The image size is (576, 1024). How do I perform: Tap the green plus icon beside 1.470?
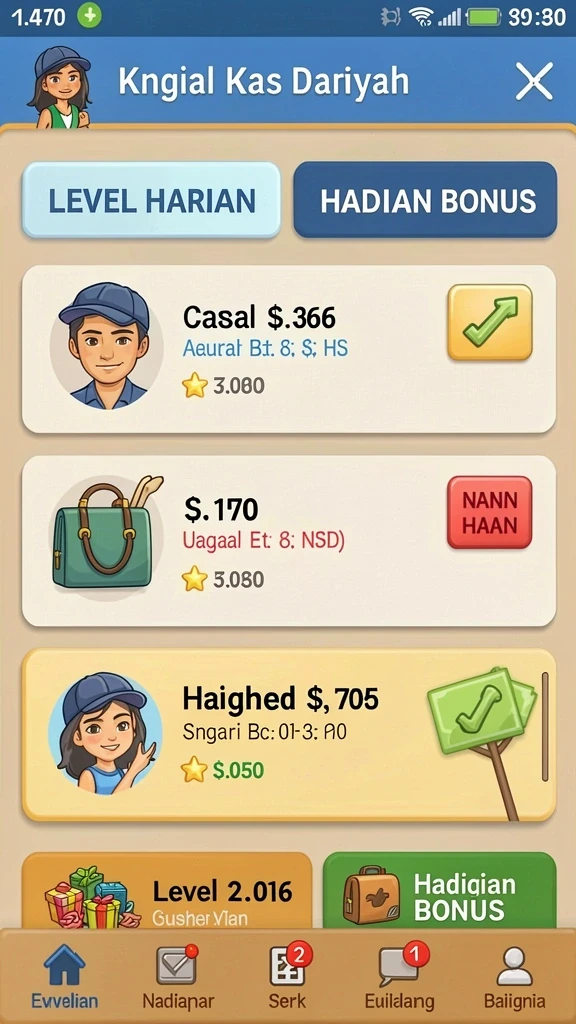coord(89,16)
